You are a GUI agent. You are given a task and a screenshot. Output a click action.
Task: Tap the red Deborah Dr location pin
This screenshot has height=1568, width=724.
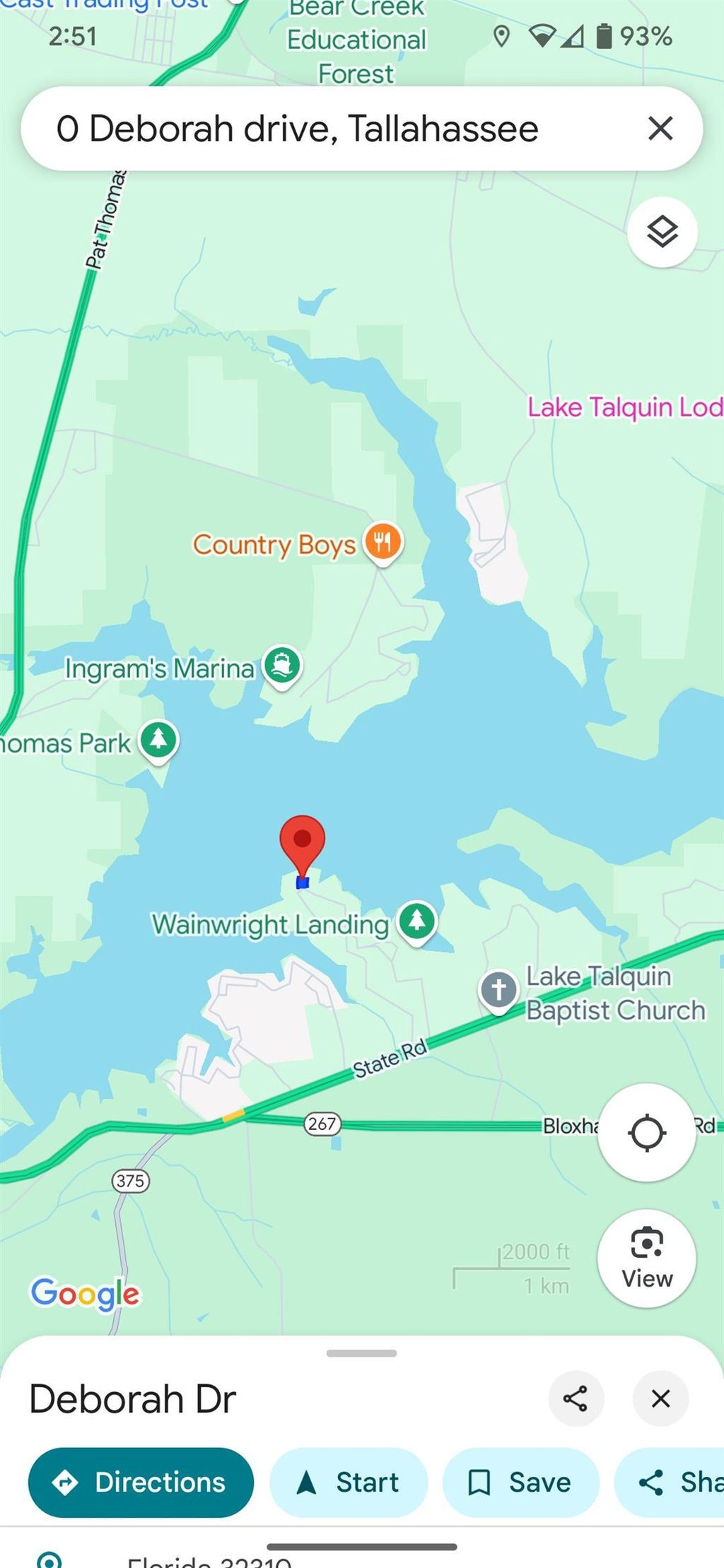(x=302, y=846)
